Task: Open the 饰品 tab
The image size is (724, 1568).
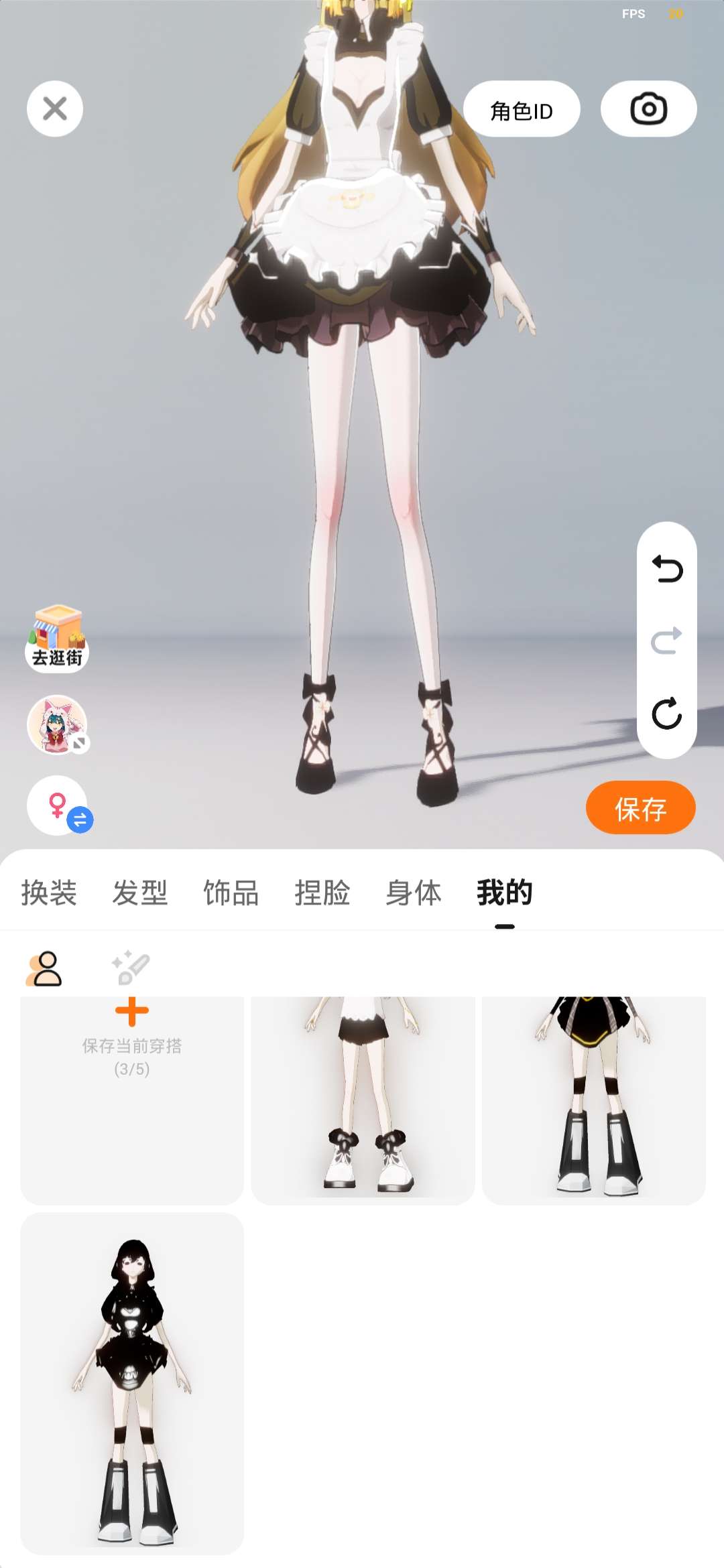Action: 231,893
